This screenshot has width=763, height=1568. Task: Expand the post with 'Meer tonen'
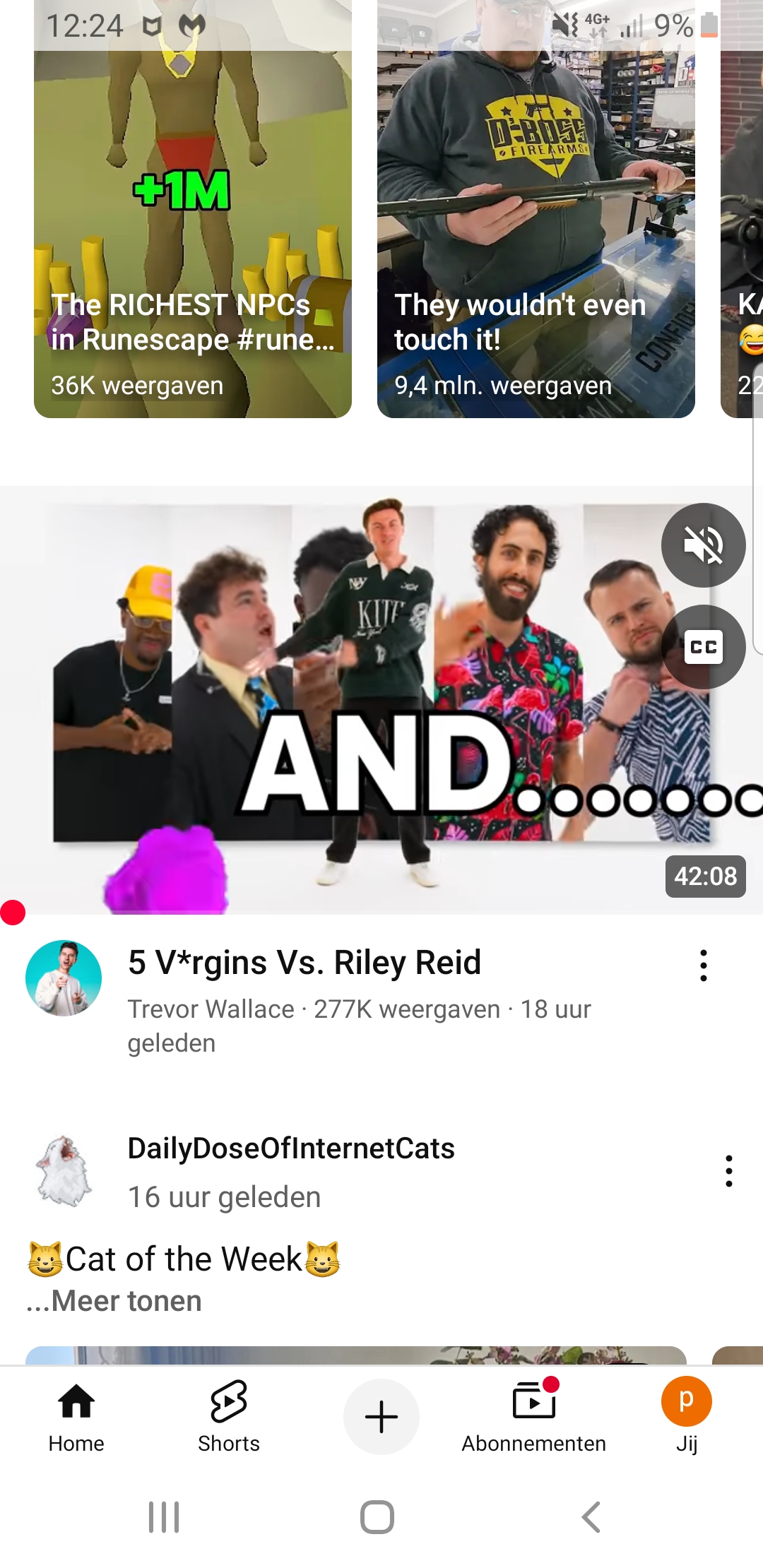[x=126, y=1301]
